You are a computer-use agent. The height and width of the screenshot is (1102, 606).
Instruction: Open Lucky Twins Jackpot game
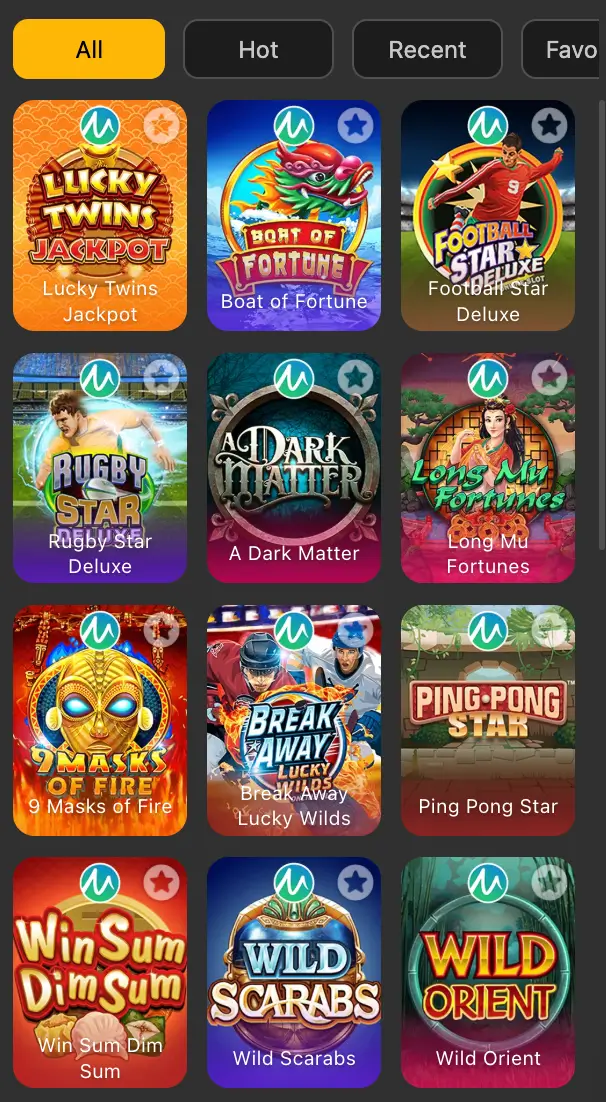[100, 215]
